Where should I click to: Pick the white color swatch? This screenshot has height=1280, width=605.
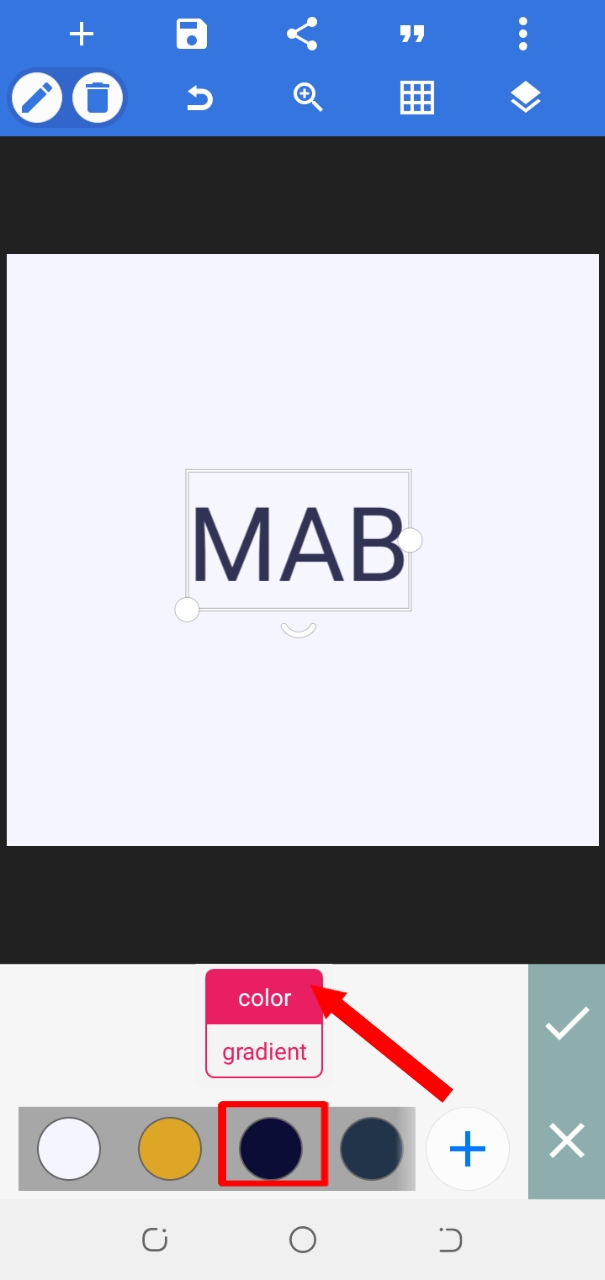point(69,1149)
